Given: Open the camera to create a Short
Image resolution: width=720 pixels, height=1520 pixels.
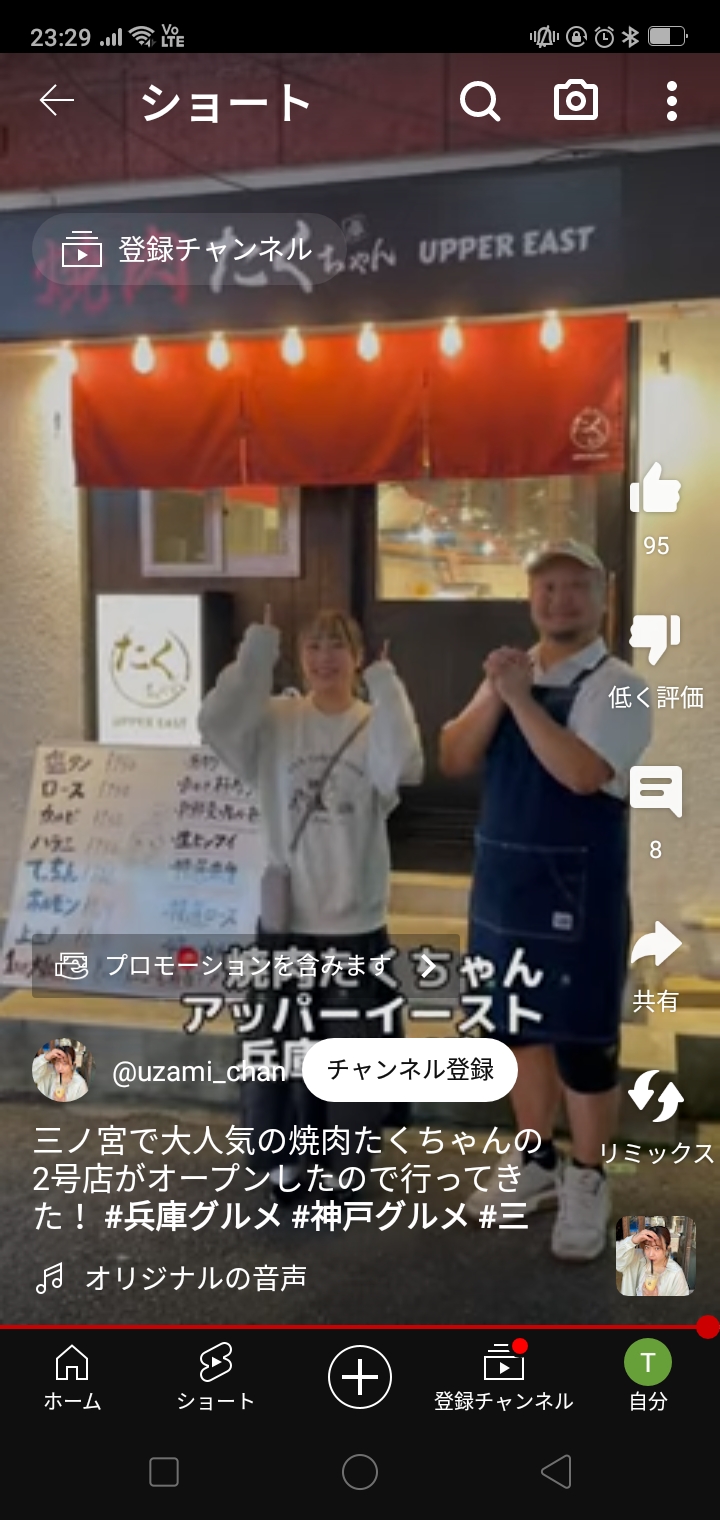Looking at the screenshot, I should click(x=576, y=101).
